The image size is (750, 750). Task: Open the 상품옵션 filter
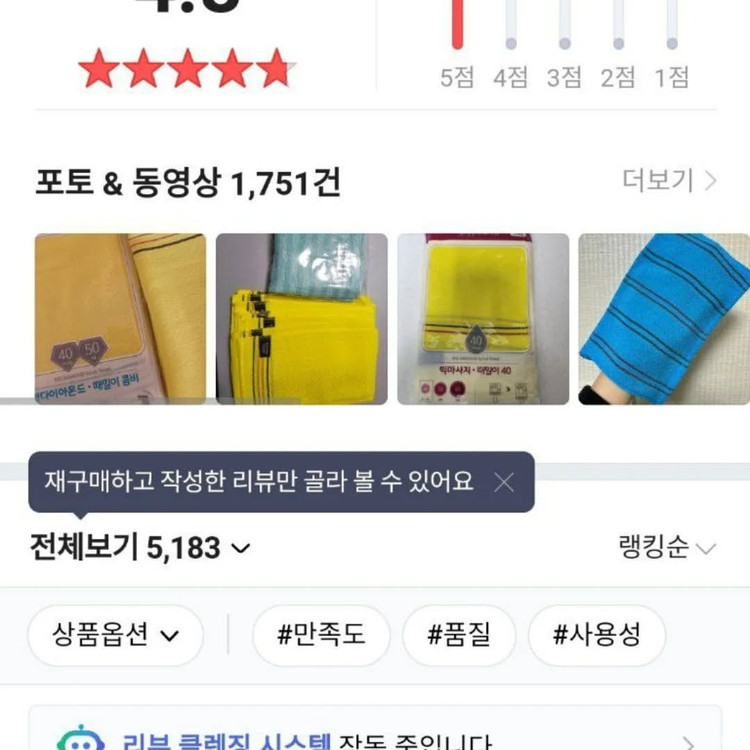point(117,635)
